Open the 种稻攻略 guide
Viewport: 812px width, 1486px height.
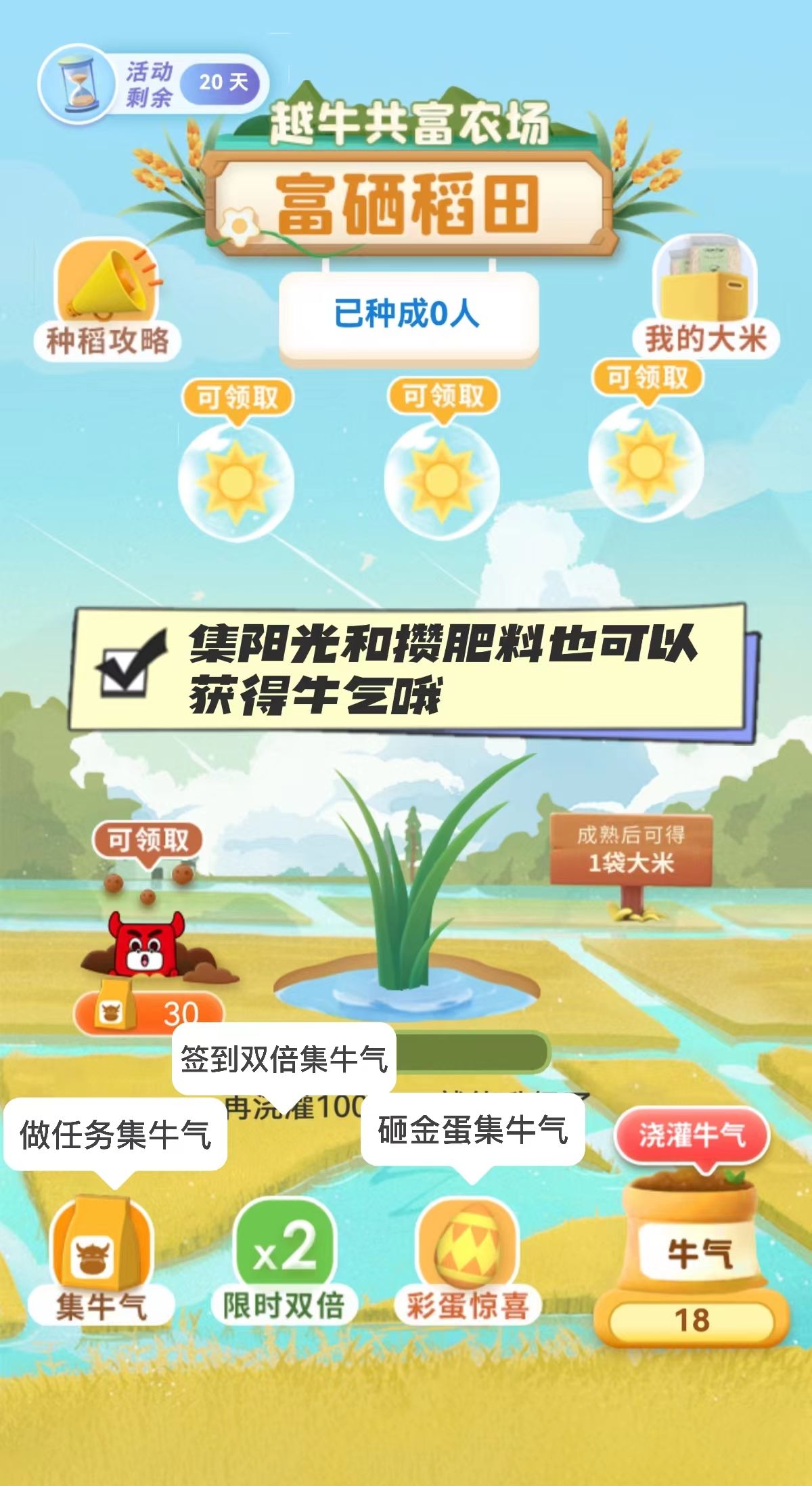coord(108,298)
